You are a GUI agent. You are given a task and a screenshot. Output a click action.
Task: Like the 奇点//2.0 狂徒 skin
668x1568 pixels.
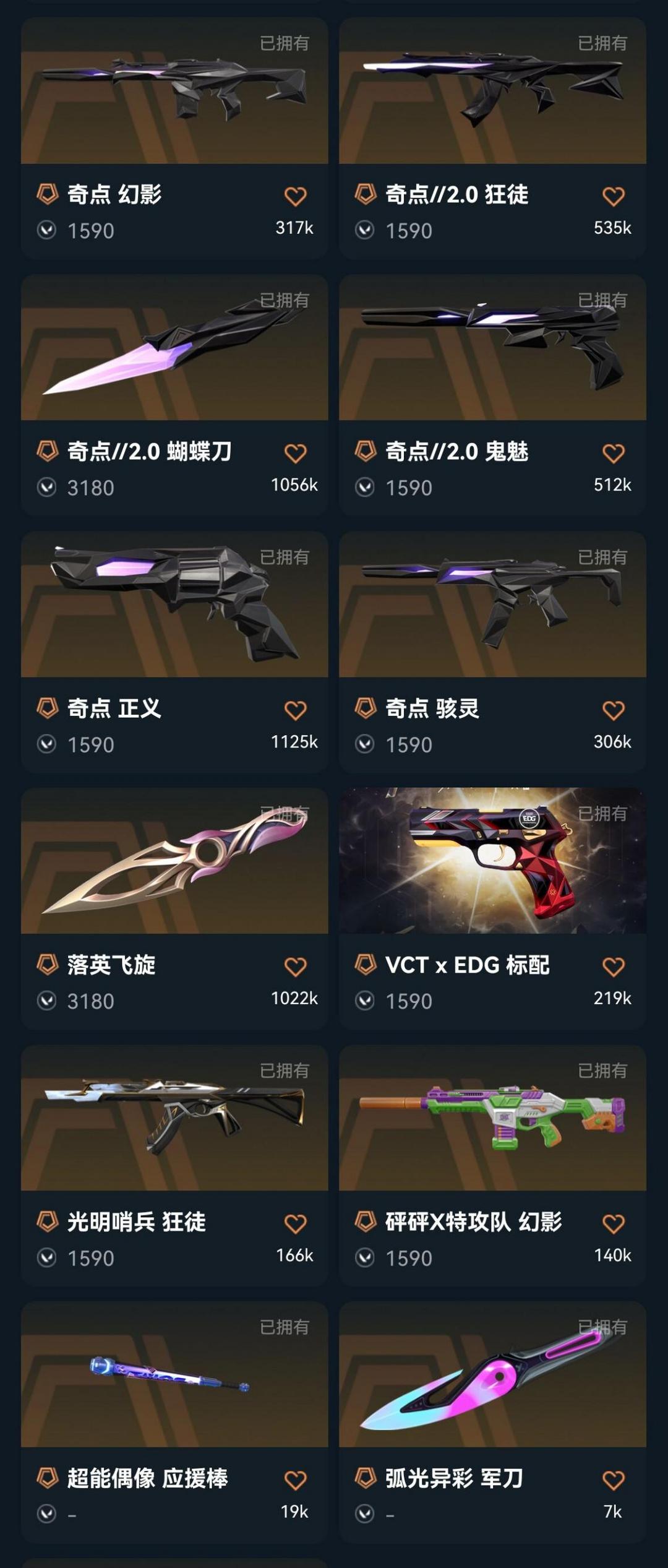tap(613, 197)
